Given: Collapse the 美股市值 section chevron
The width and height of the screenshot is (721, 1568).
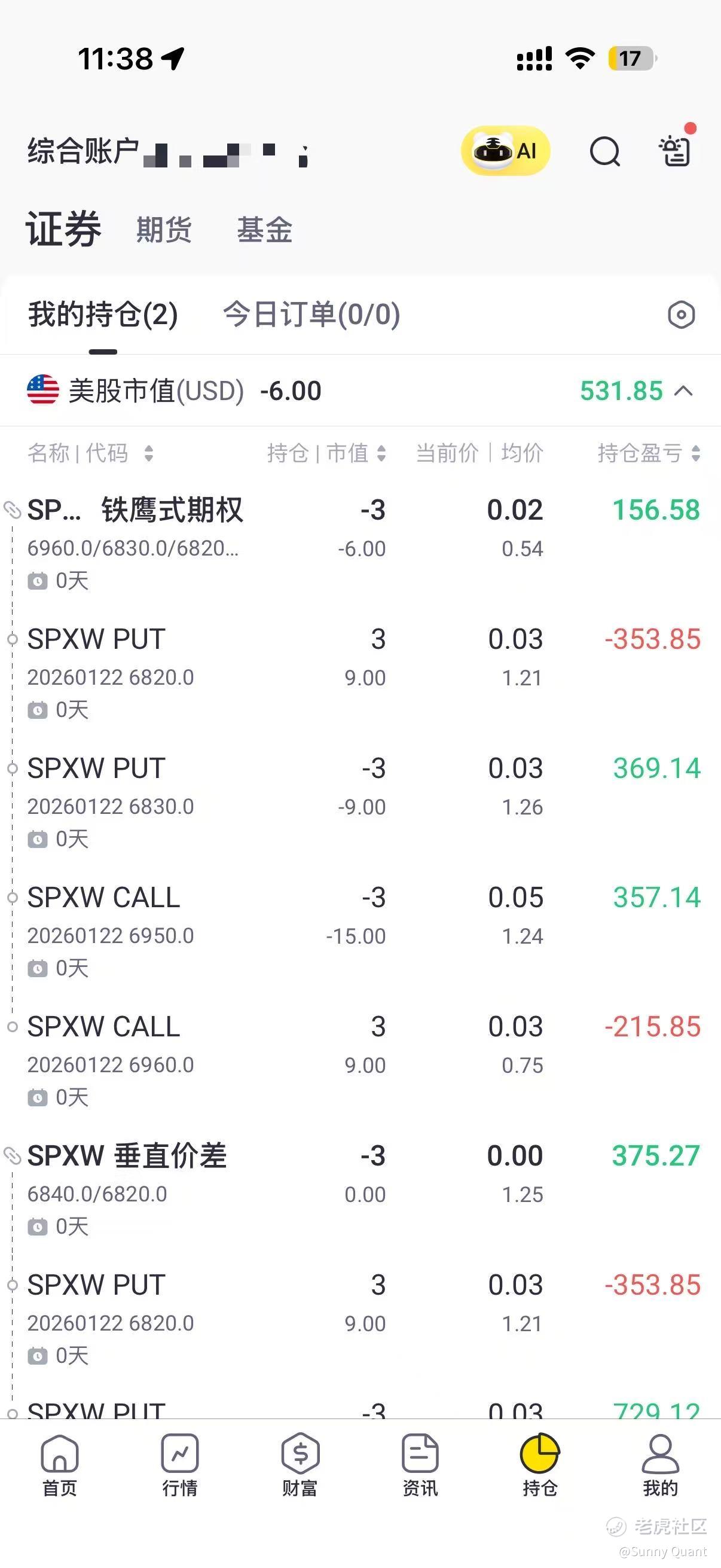Looking at the screenshot, I should (684, 391).
